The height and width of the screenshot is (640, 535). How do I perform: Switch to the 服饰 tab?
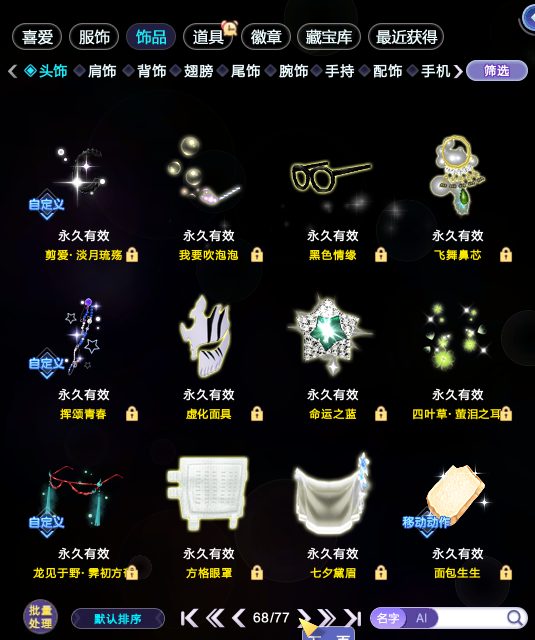94,37
